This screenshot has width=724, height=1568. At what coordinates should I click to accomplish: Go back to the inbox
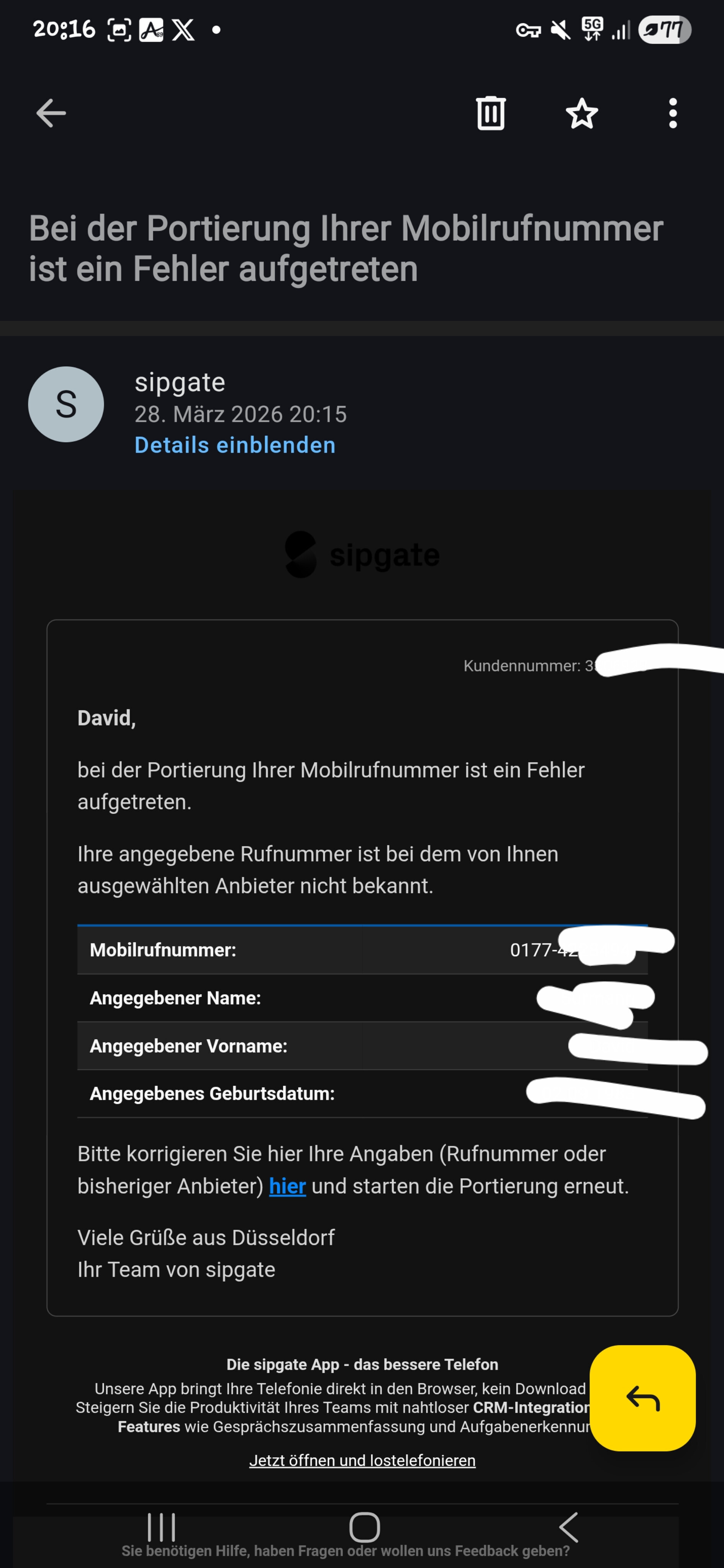[x=51, y=113]
